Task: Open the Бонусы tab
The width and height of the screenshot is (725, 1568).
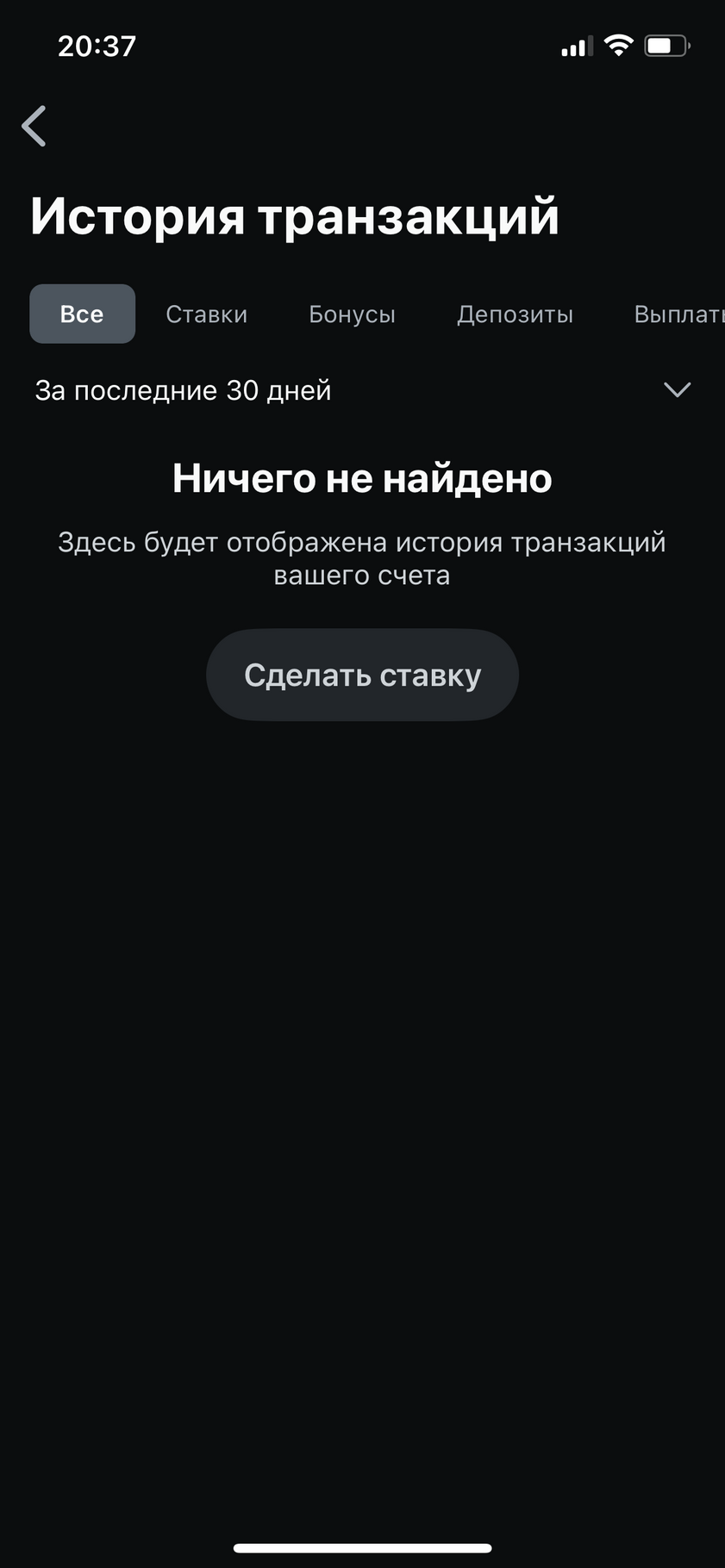Action: [352, 314]
